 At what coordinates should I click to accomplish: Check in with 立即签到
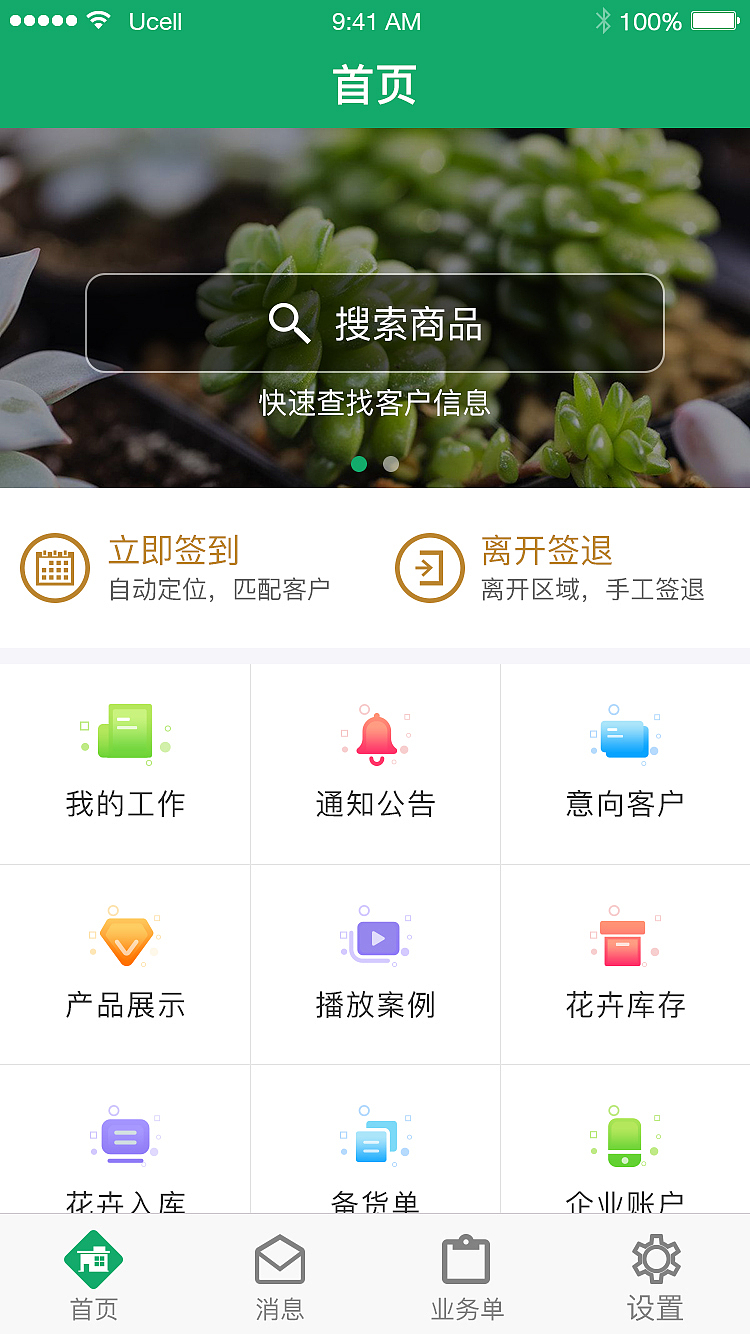click(x=174, y=567)
